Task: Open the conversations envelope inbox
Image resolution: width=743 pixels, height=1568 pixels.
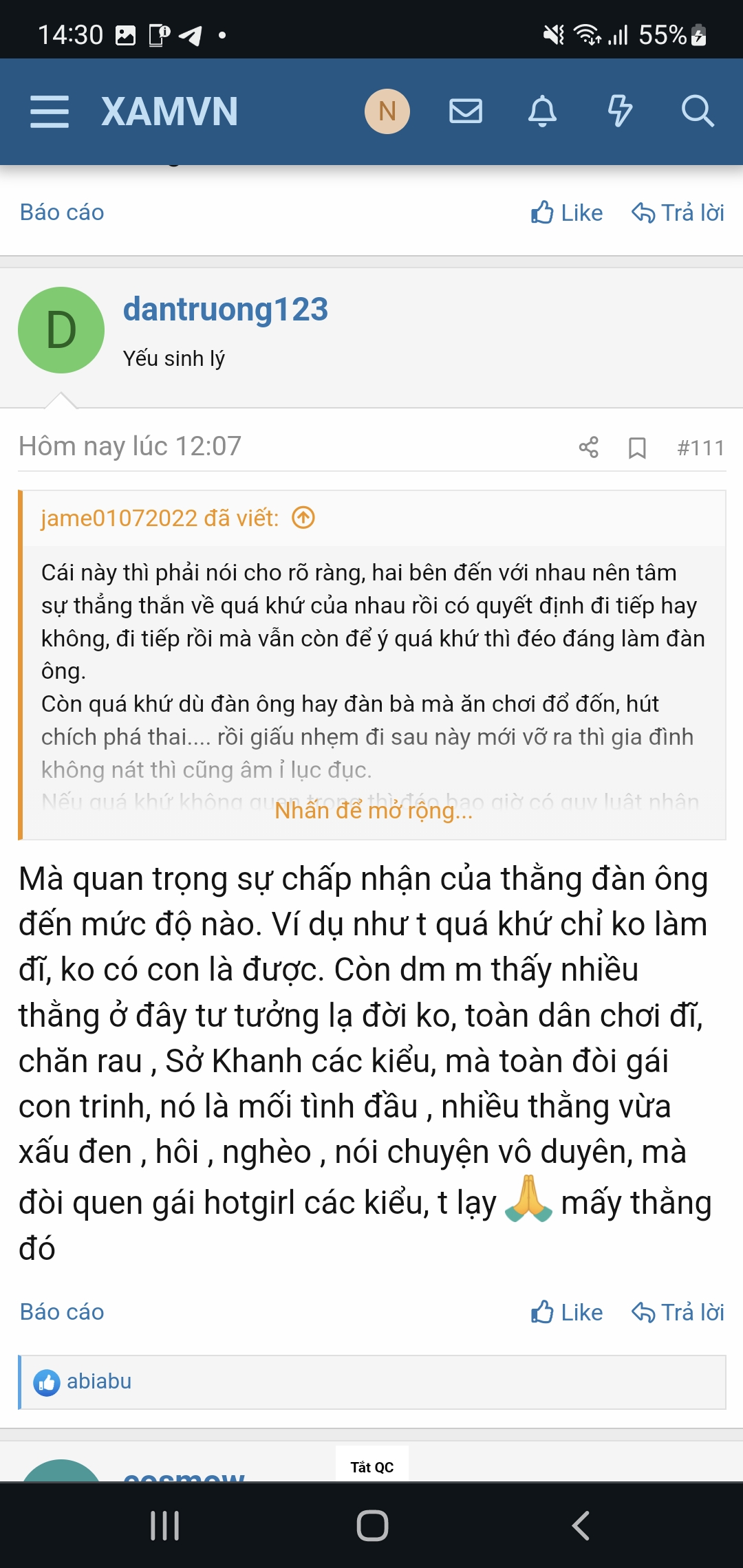Action: [466, 111]
